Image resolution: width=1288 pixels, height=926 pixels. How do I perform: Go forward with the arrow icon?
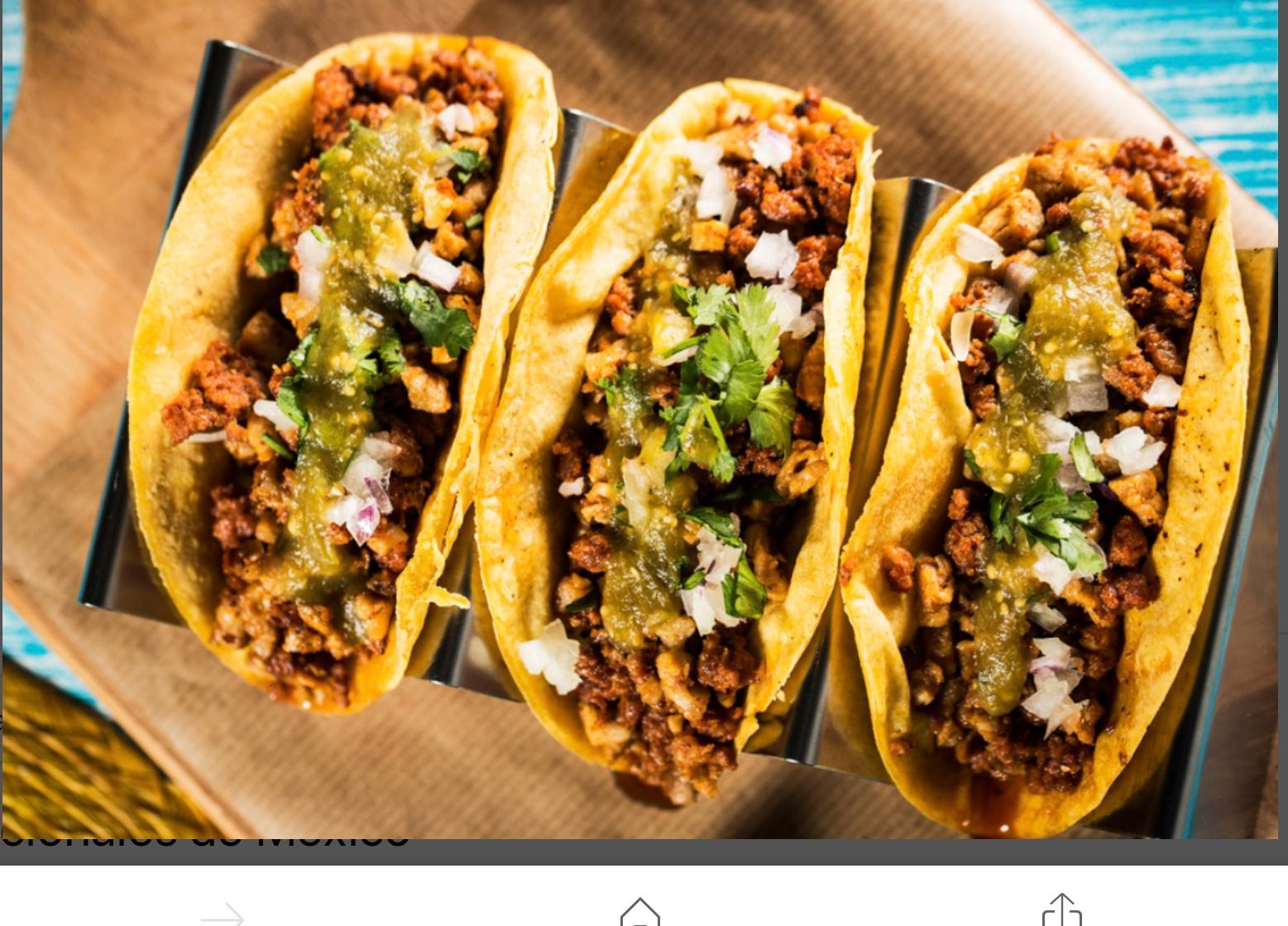[223, 914]
